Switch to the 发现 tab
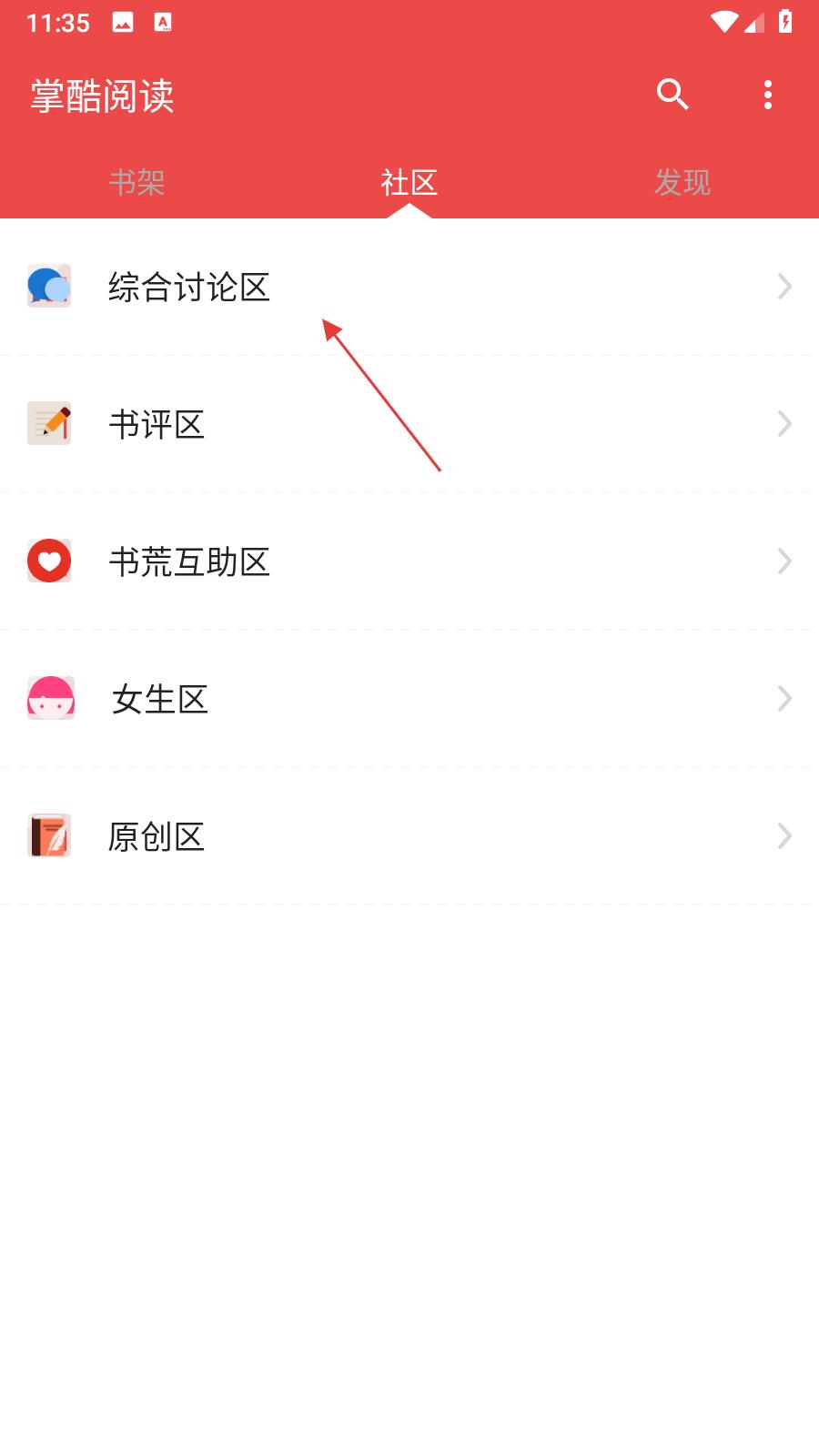This screenshot has height=1456, width=819. (x=682, y=183)
